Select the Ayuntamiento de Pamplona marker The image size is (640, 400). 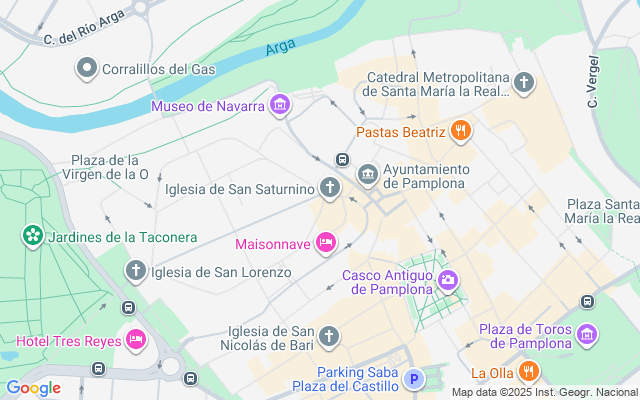368,176
